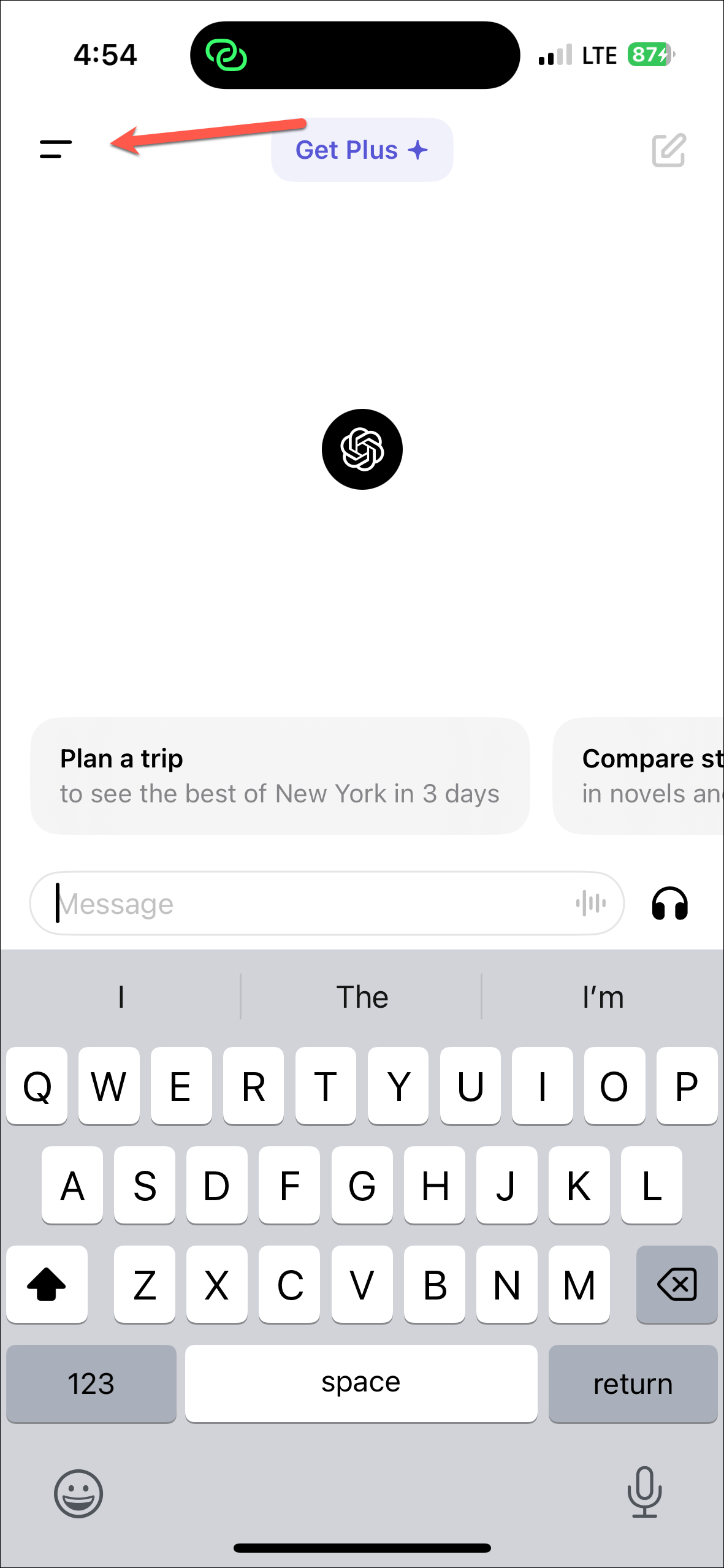Focus the Message input field
This screenshot has width=724, height=1568.
307,904
